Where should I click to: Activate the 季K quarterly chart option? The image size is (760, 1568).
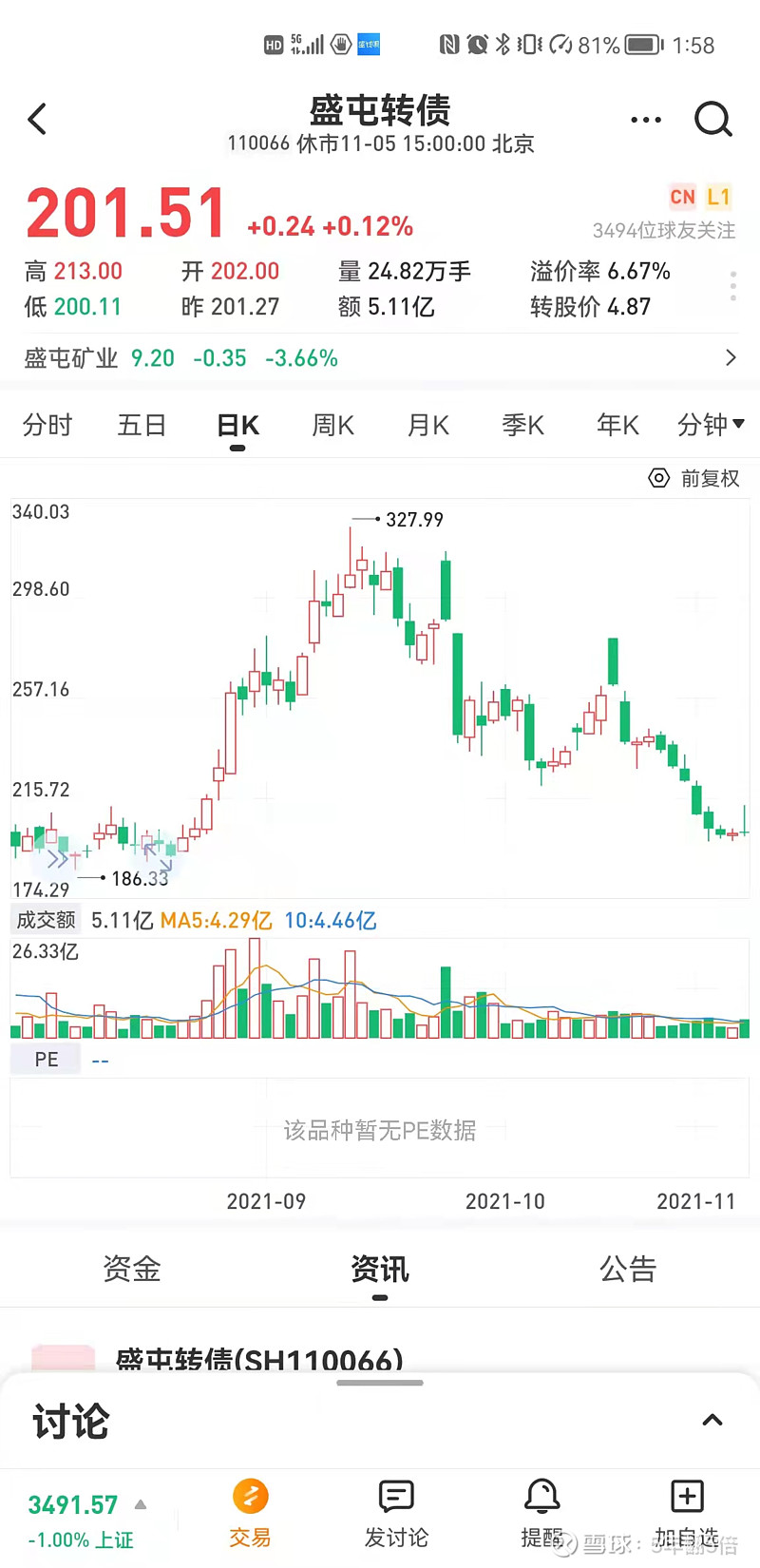[522, 425]
